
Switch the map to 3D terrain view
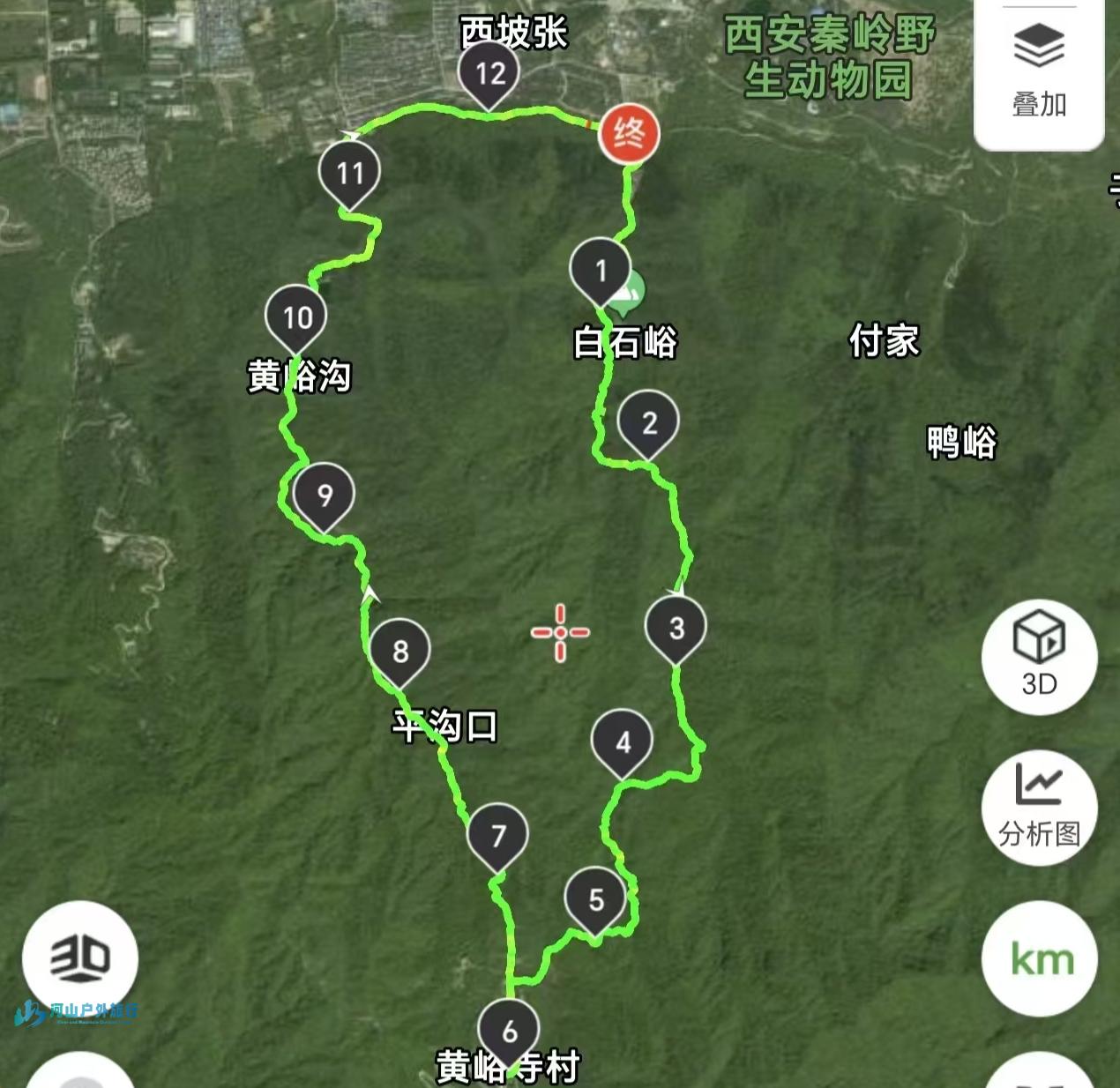(x=80, y=958)
